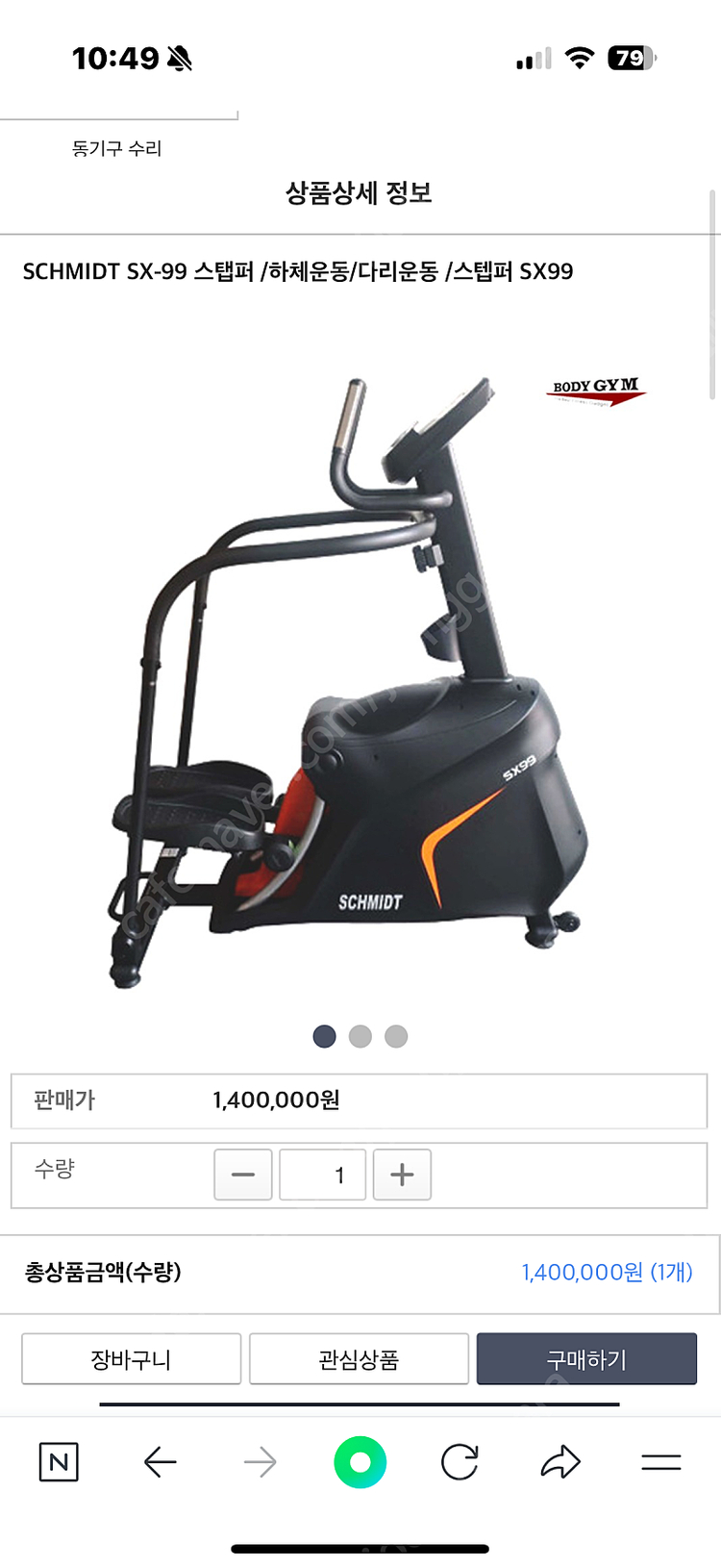
Task: Add item to cart with 장바구니
Action: pyautogui.click(x=131, y=1359)
